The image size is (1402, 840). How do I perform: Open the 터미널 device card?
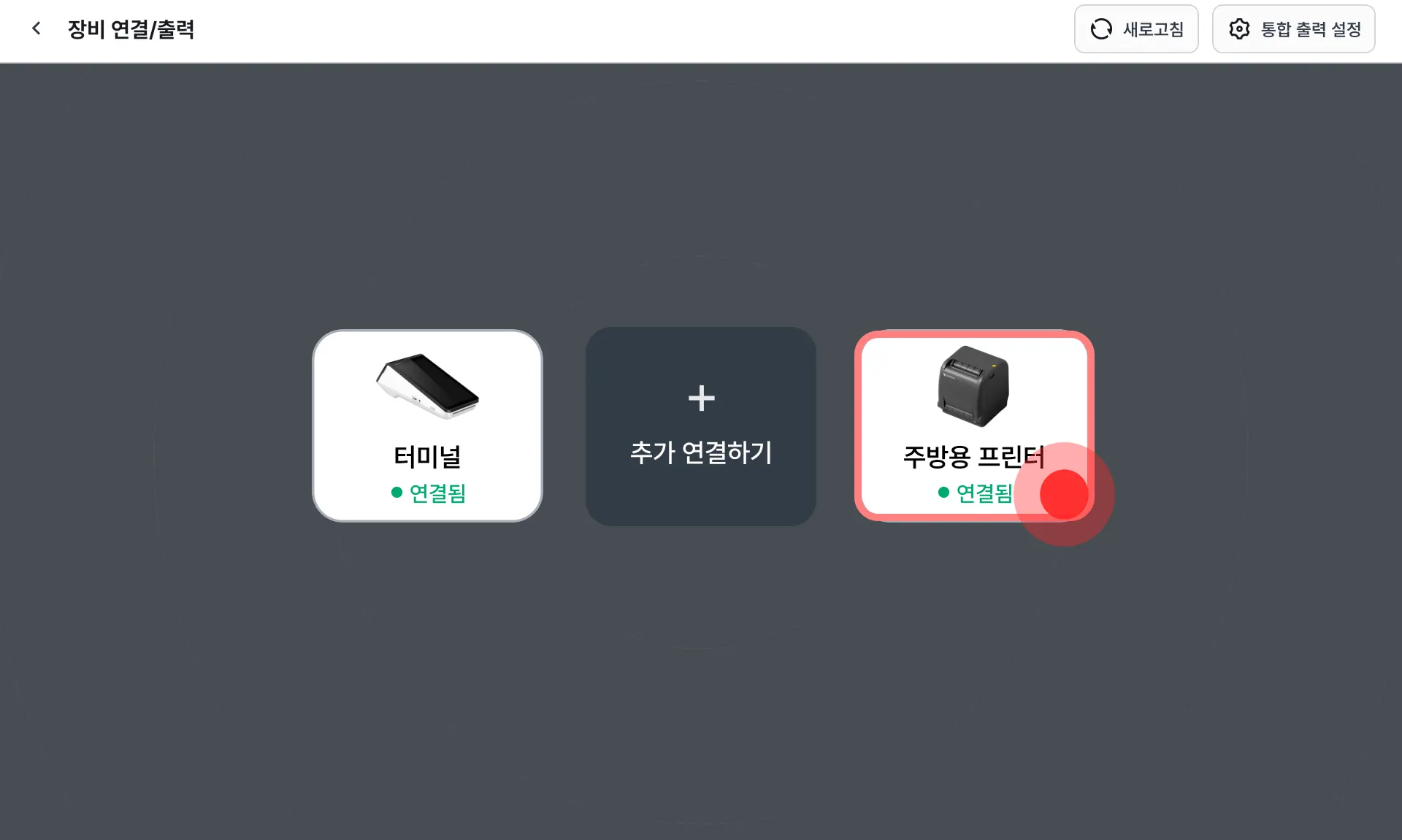427,425
